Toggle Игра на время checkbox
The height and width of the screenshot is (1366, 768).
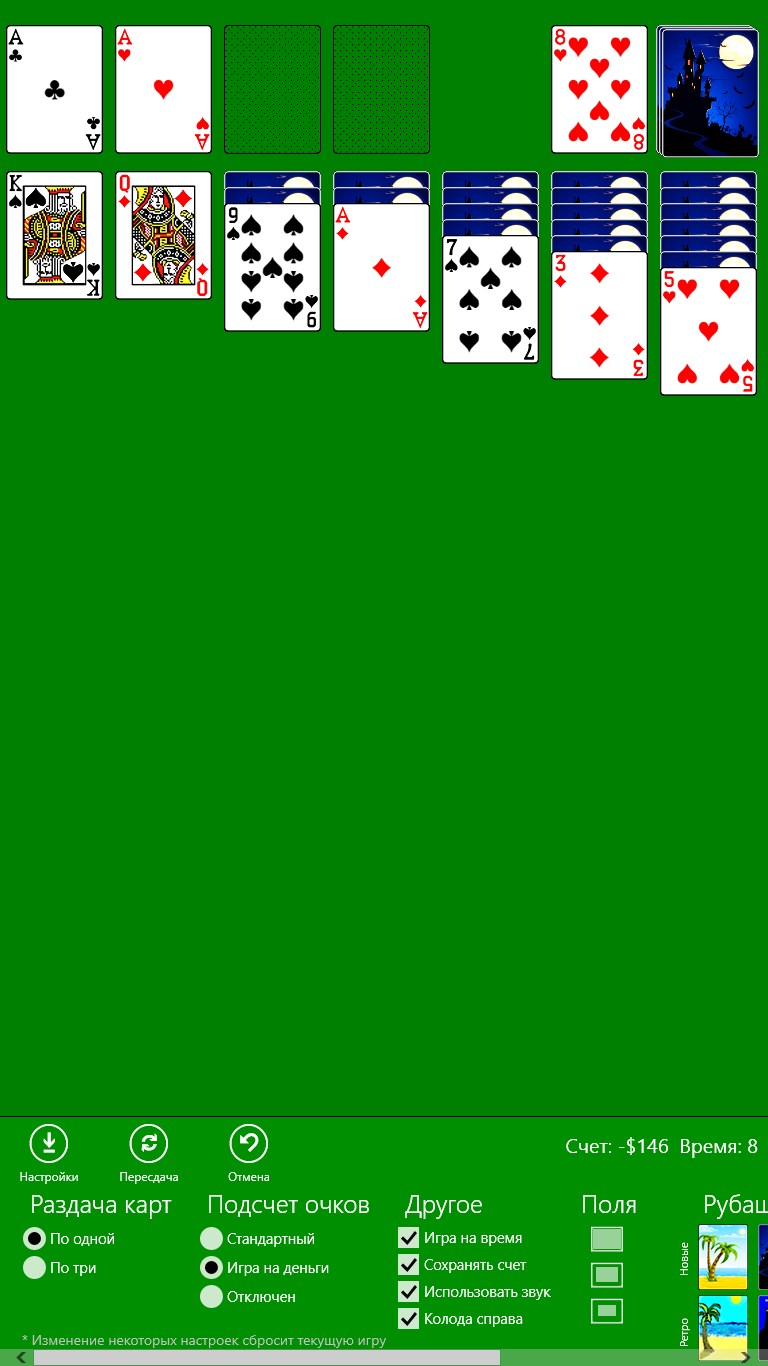pyautogui.click(x=408, y=1238)
